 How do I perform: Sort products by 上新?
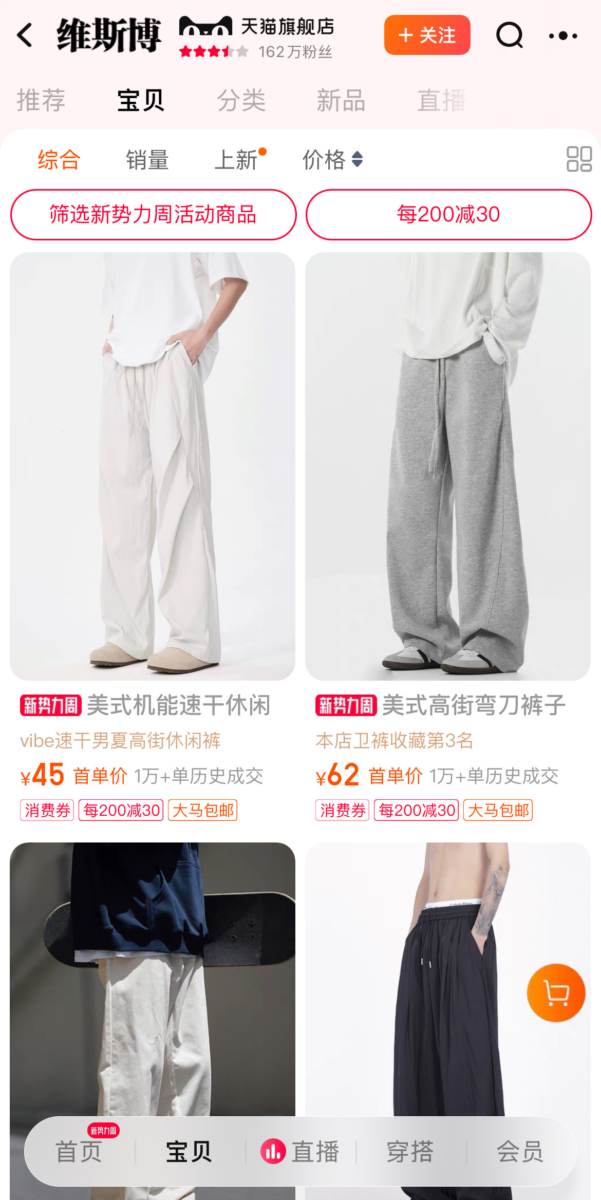238,159
